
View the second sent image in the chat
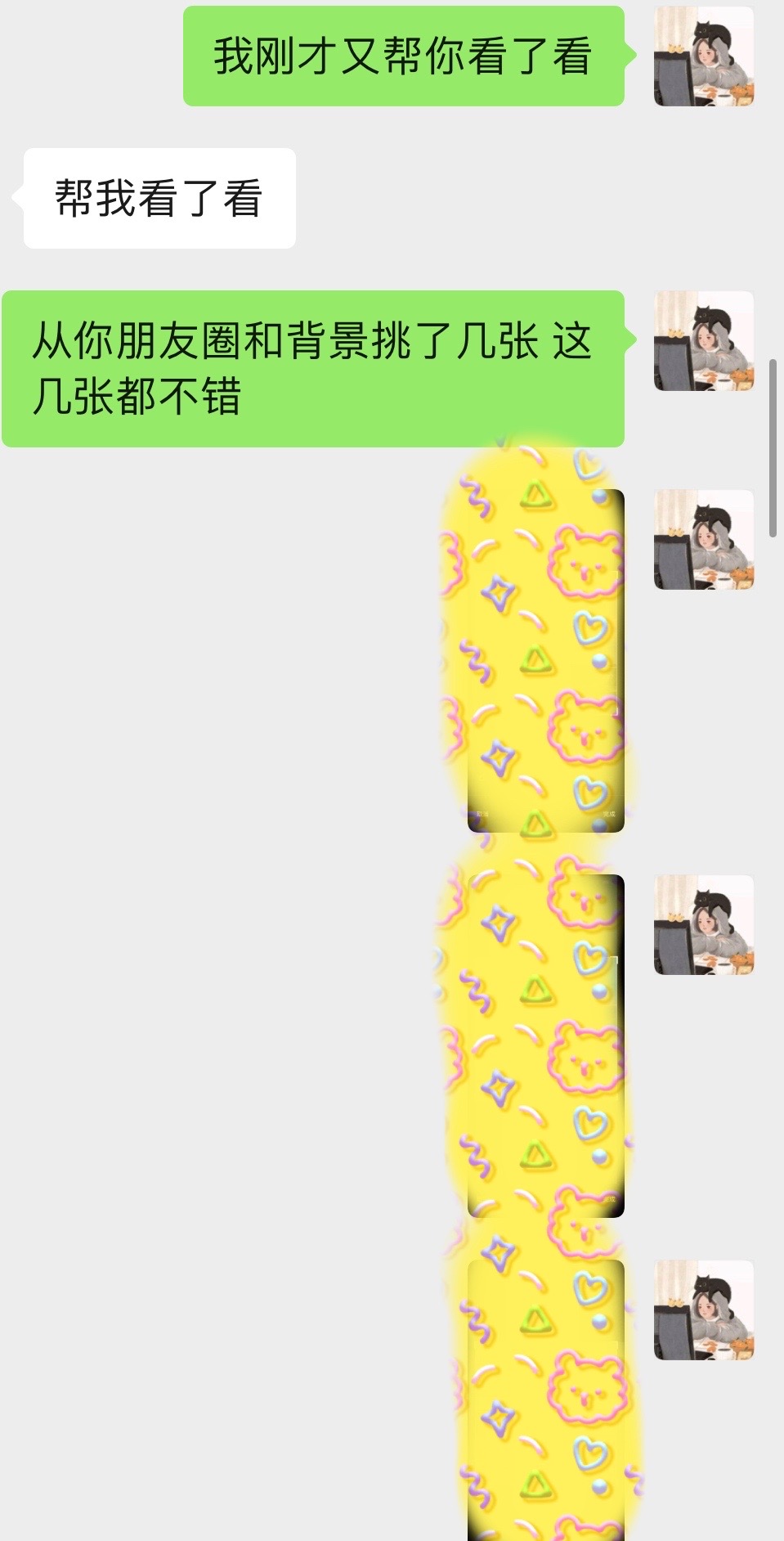pyautogui.click(x=546, y=1046)
